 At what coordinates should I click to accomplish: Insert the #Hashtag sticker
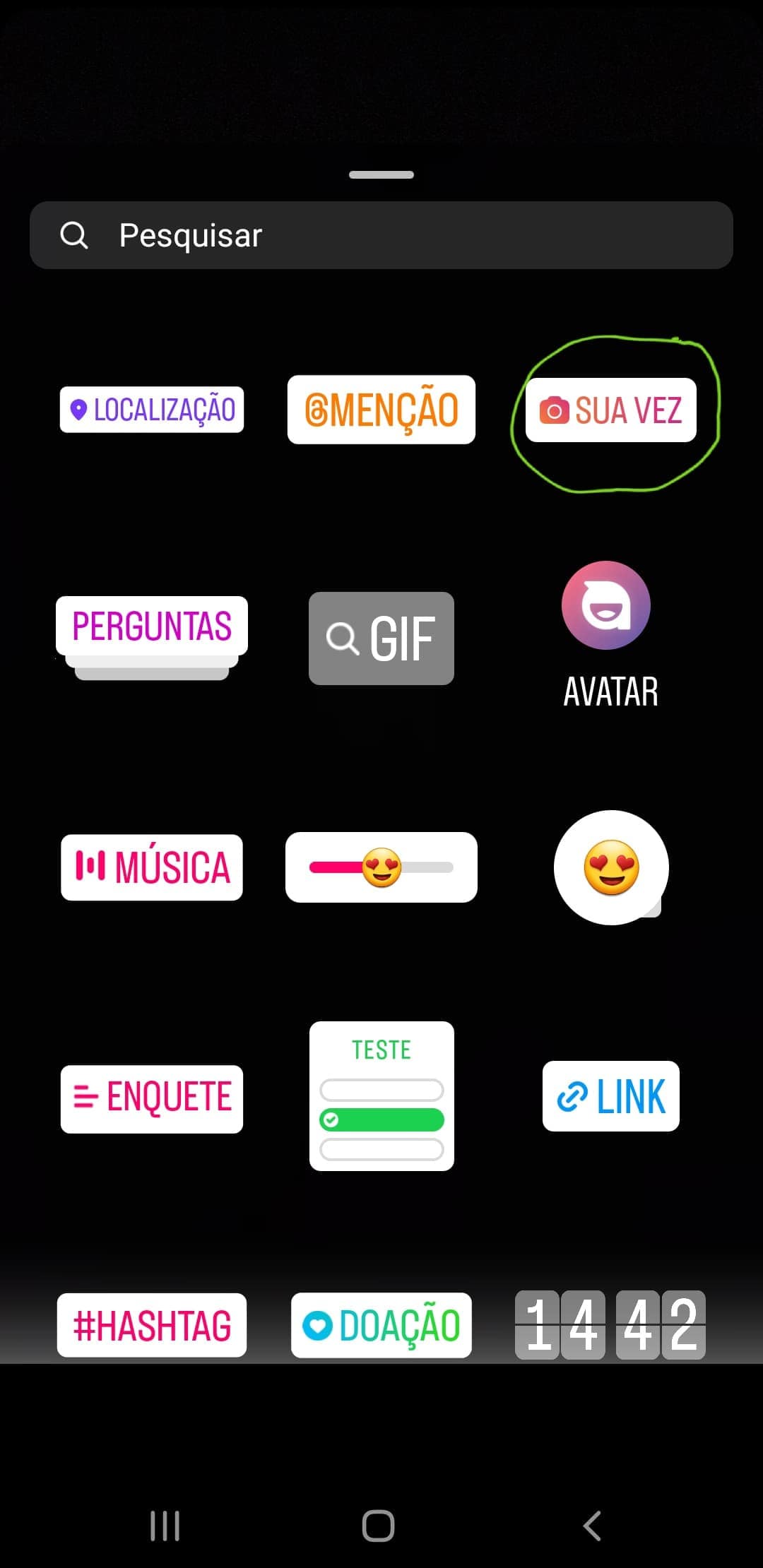click(x=152, y=1325)
